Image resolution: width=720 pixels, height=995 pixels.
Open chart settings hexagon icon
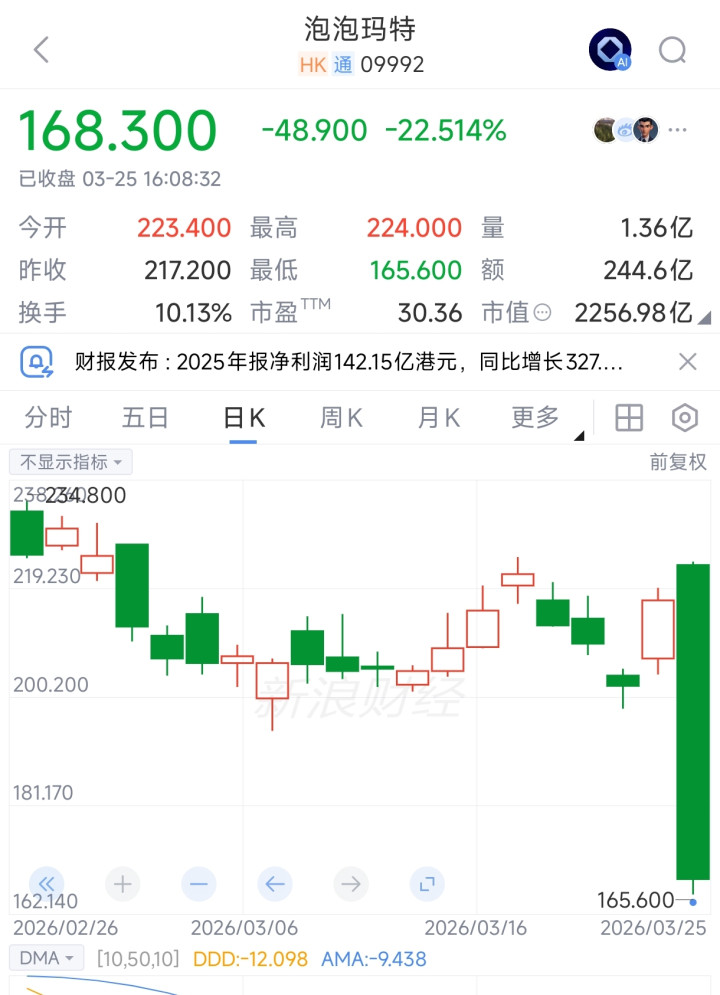(x=685, y=418)
